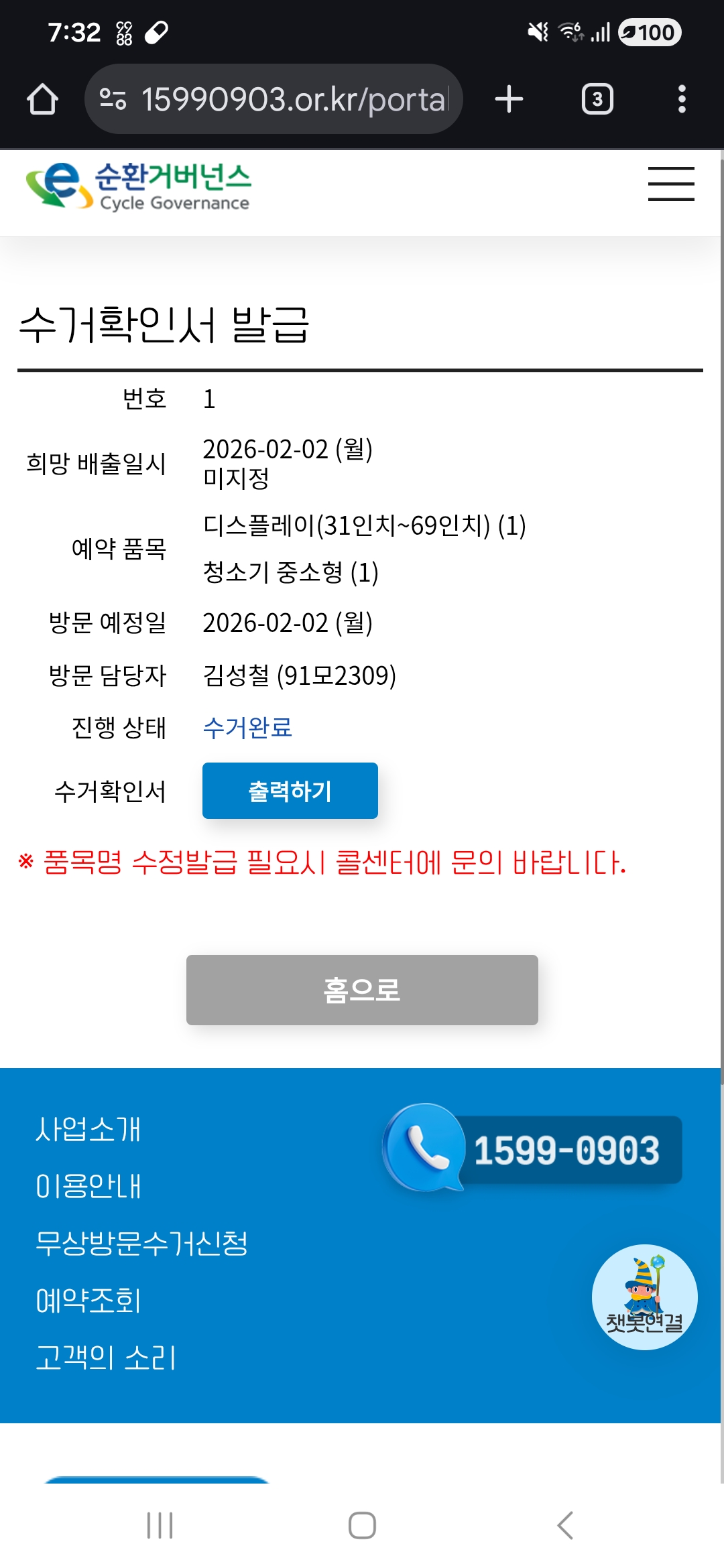Tap the 순환거버넌스 site logo
Screen dimensions: 724x1568
138,186
